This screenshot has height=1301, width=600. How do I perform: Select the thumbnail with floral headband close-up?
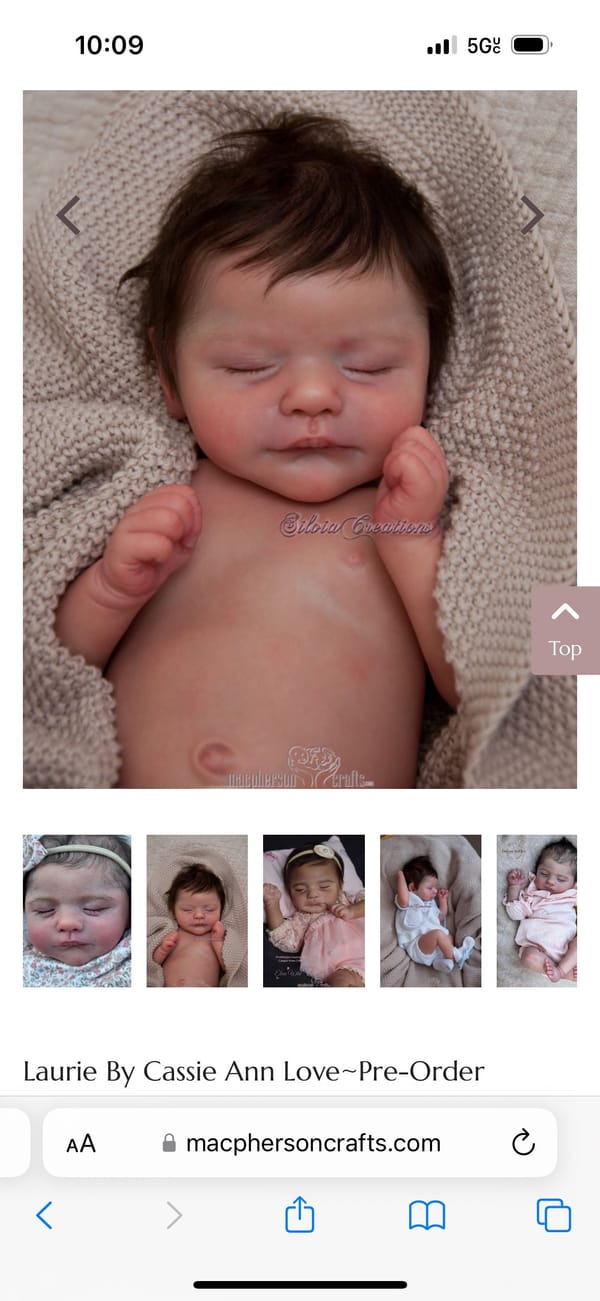coord(77,910)
